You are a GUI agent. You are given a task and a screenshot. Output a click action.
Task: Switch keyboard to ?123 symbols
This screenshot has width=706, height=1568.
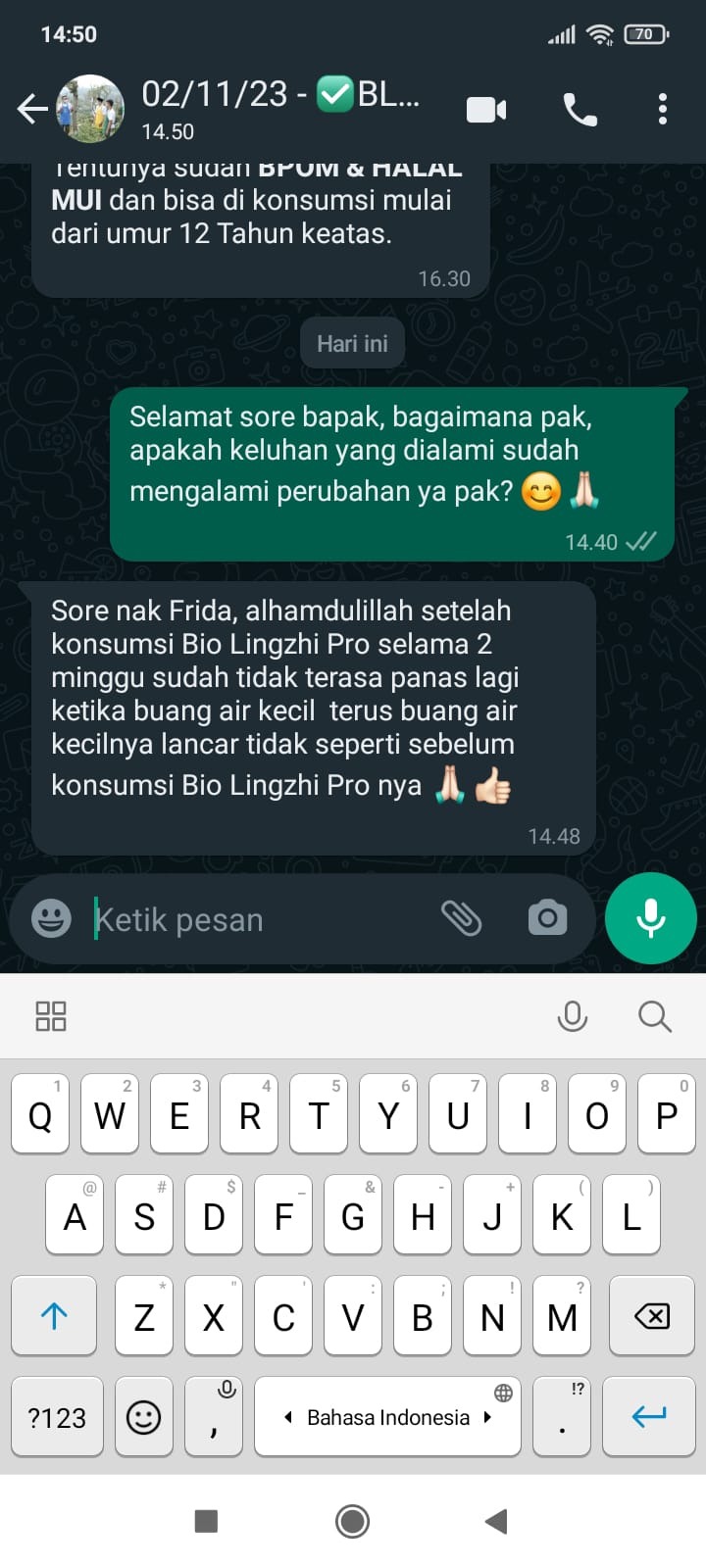[x=57, y=1417]
